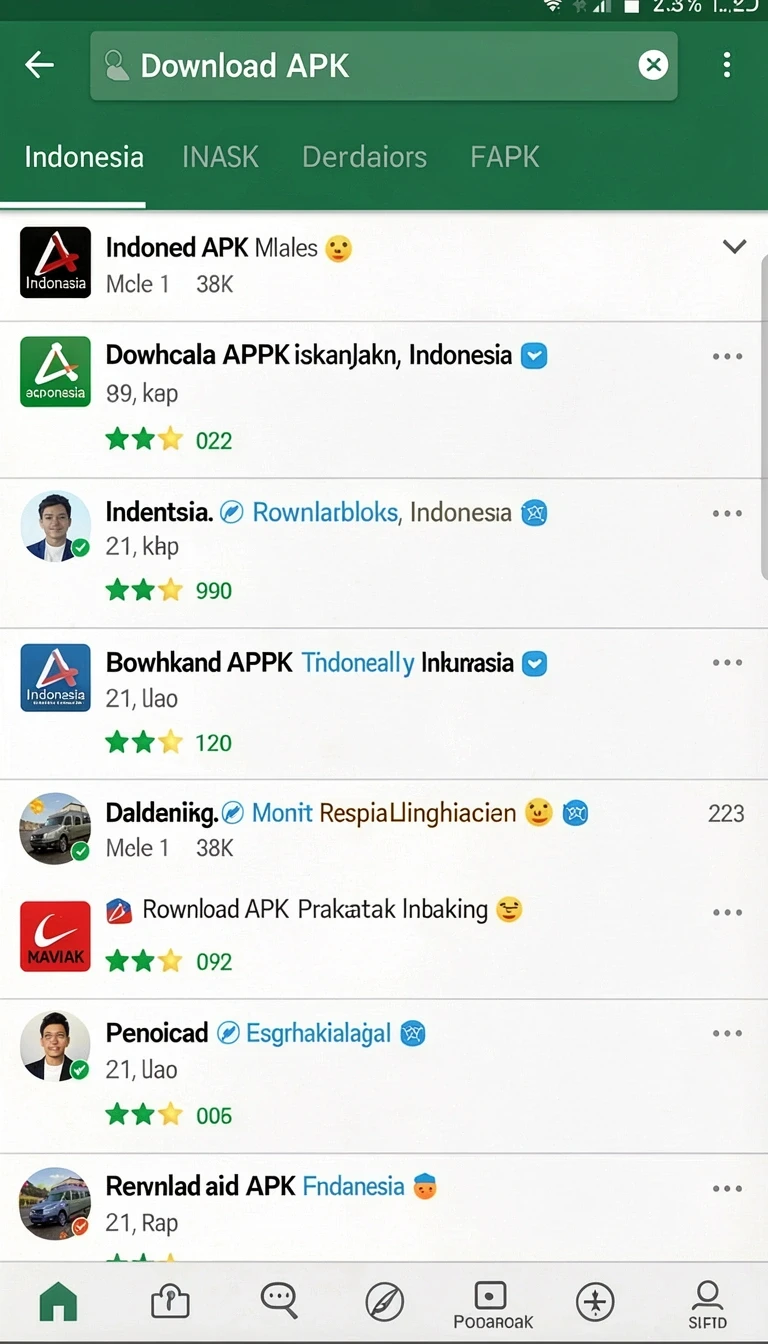
Task: Select the FAPK tab
Action: 505,157
